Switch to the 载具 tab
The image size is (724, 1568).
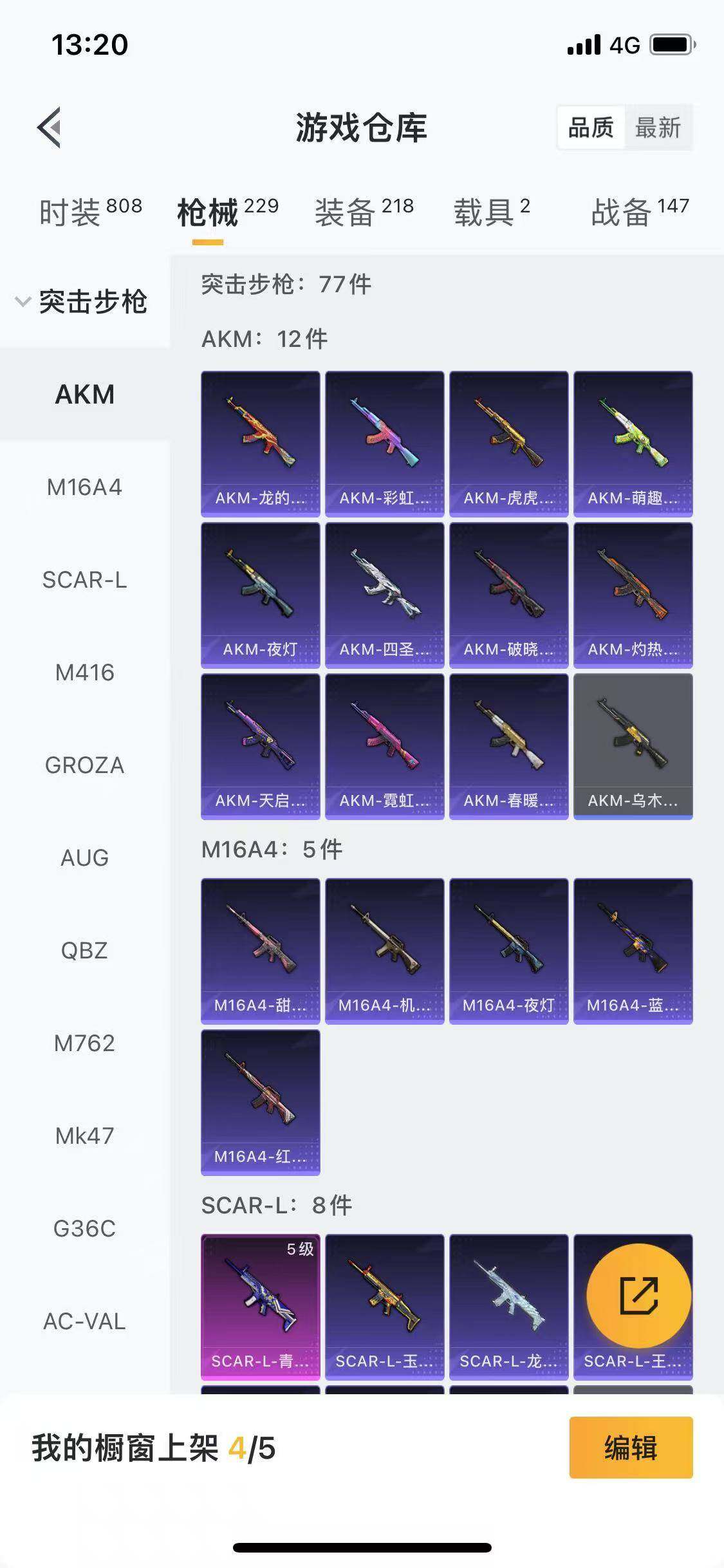pos(492,212)
